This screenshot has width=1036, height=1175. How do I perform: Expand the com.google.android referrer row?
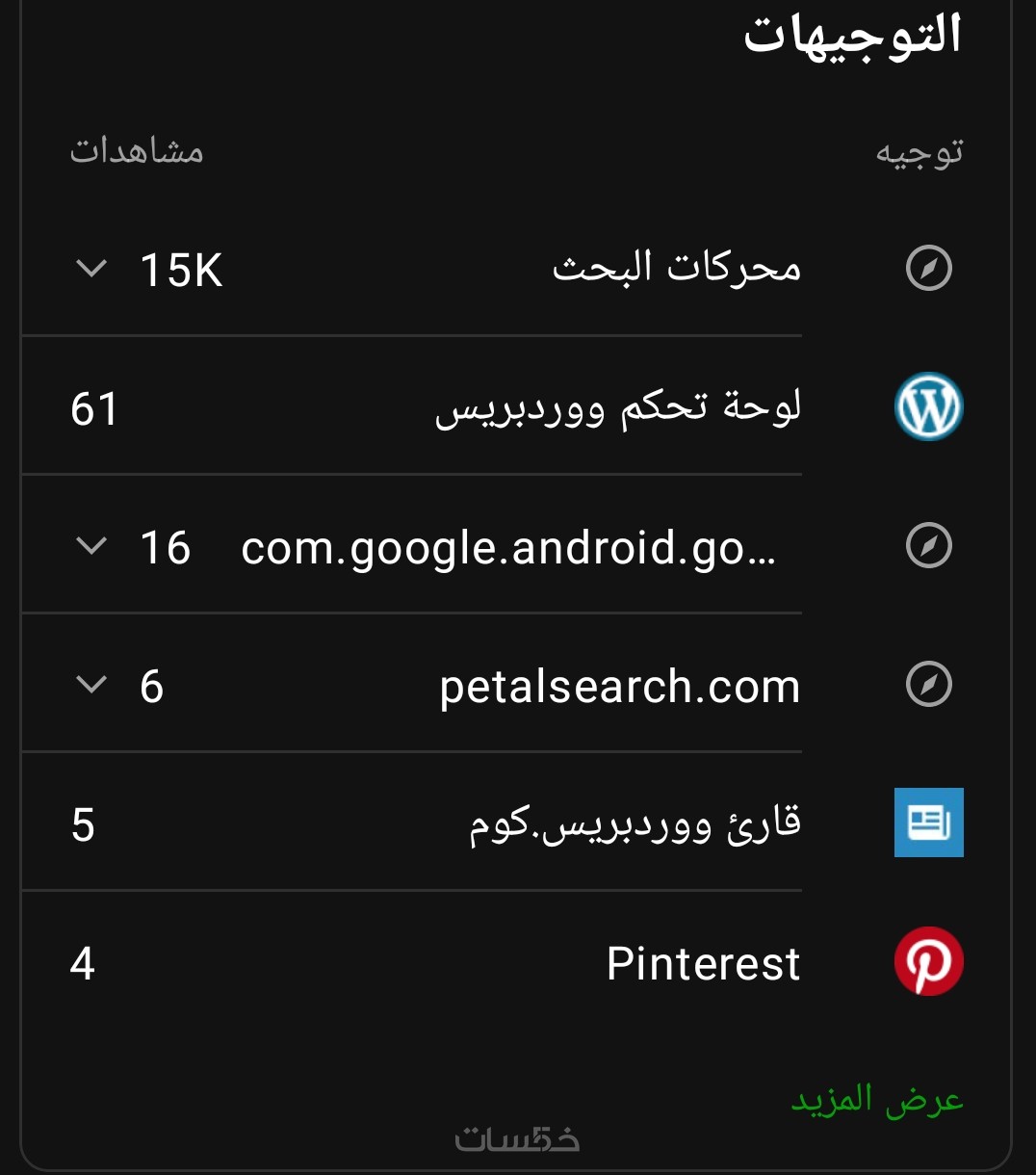click(x=91, y=546)
